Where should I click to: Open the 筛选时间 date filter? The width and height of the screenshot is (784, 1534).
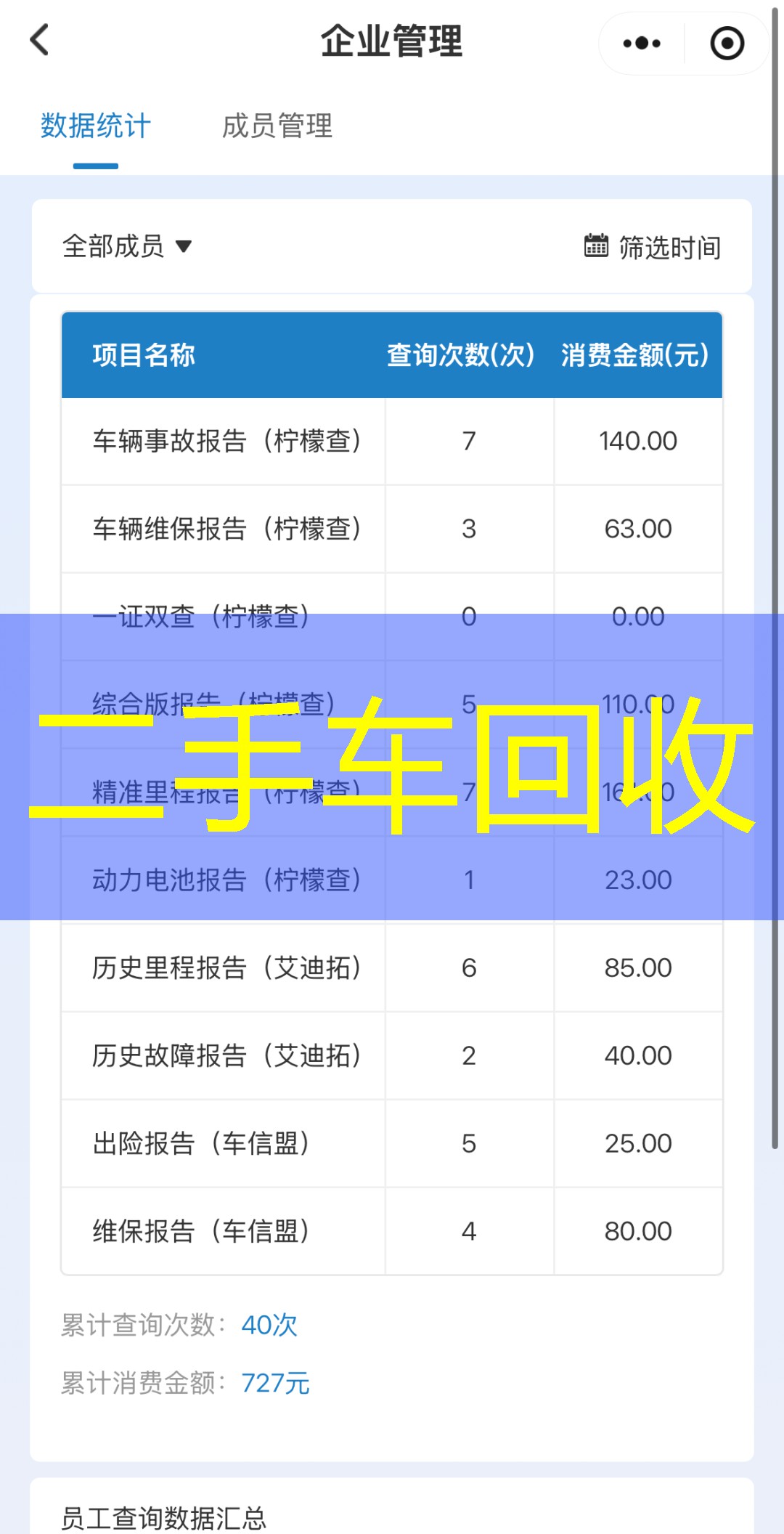pyautogui.click(x=653, y=247)
